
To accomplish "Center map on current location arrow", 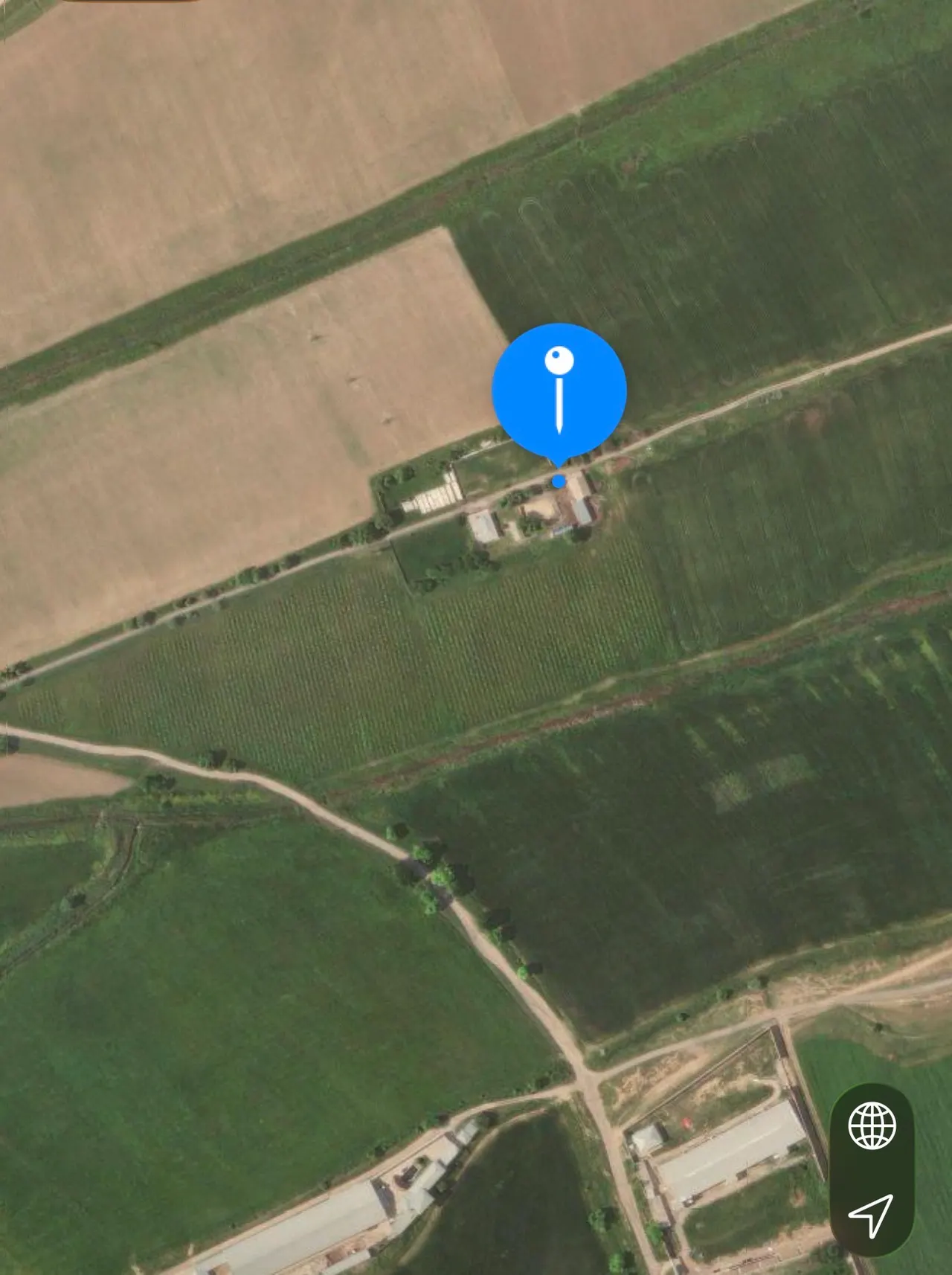I will tap(872, 1215).
